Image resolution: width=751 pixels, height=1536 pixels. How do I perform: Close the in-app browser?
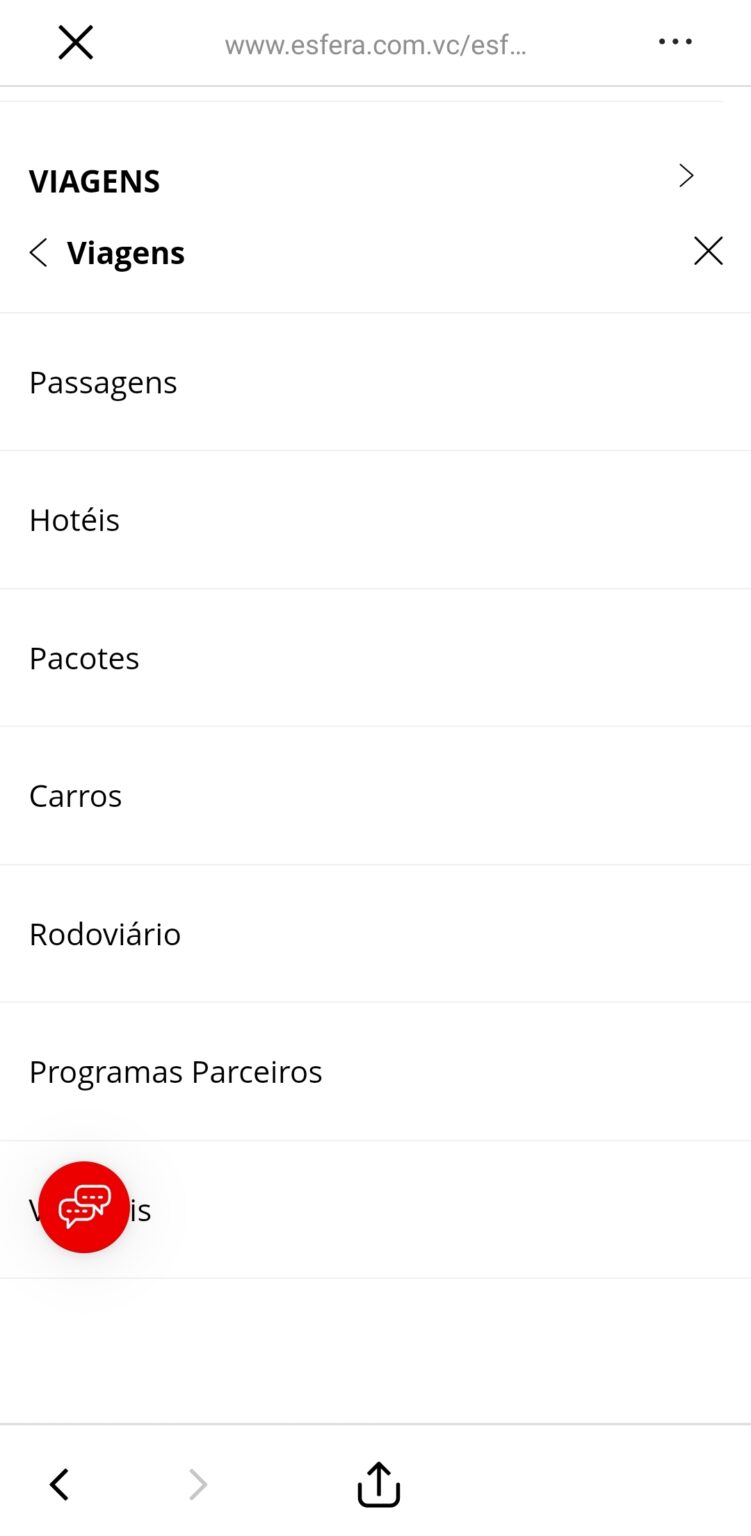pyautogui.click(x=76, y=43)
